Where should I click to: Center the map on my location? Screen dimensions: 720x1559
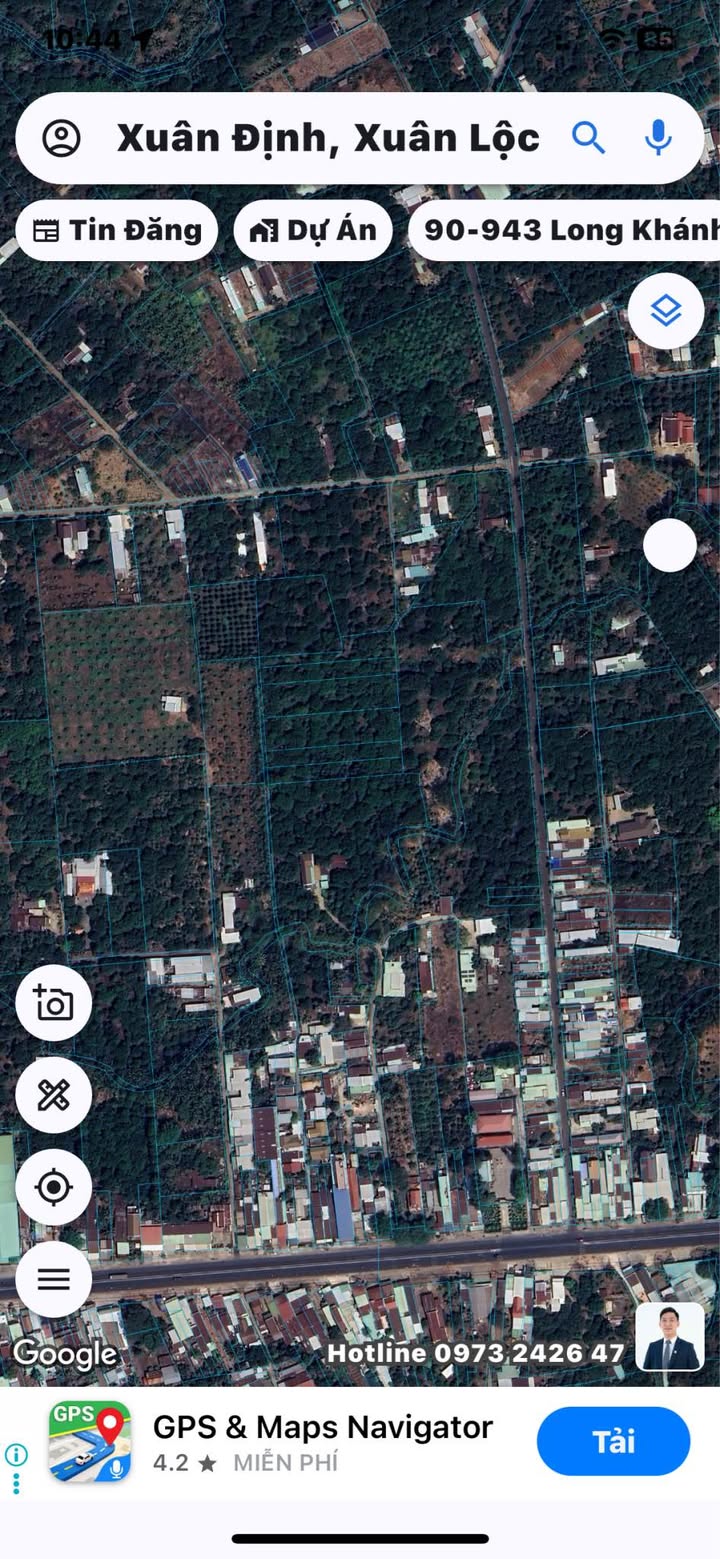tap(54, 1187)
